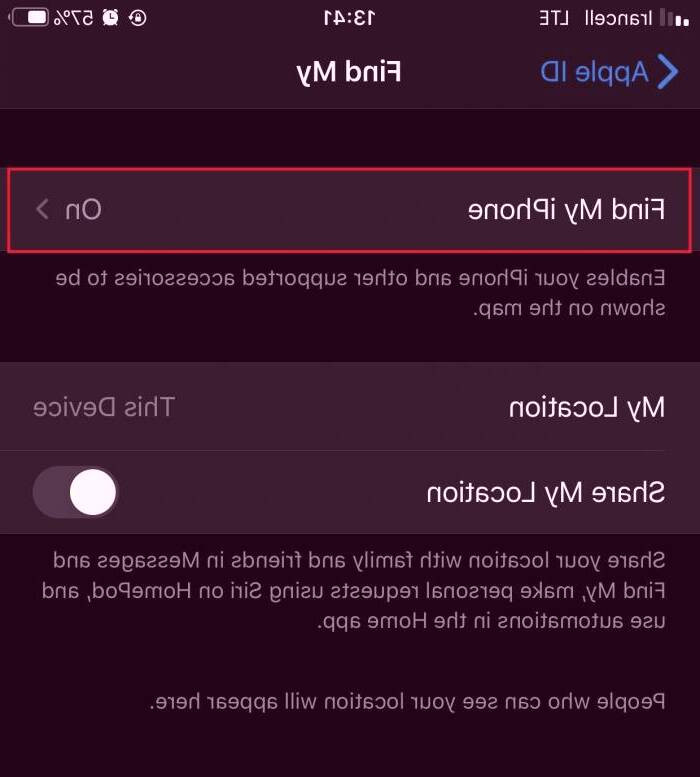Toggle the Share My Location switch

(76, 493)
